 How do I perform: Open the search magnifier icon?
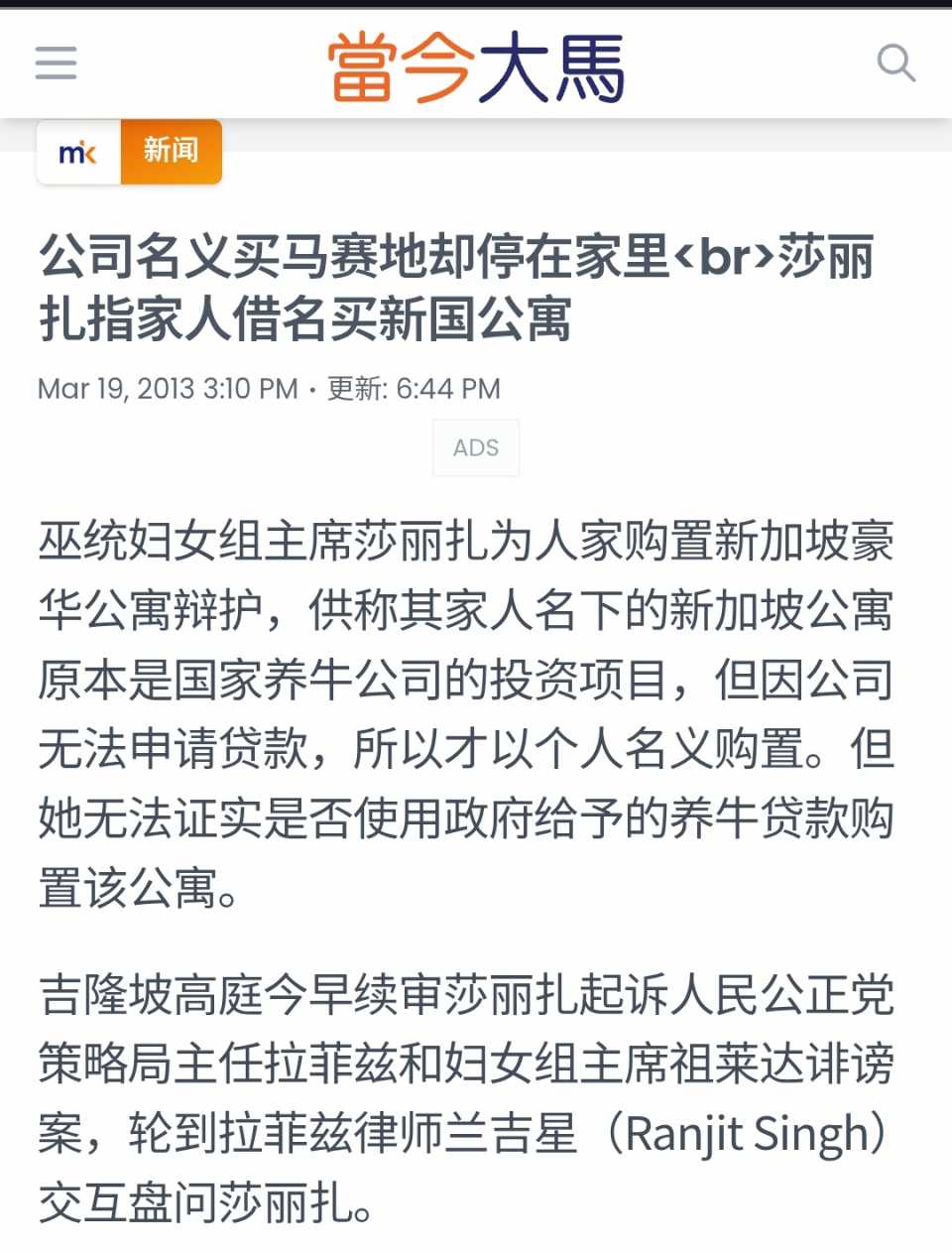click(x=895, y=63)
